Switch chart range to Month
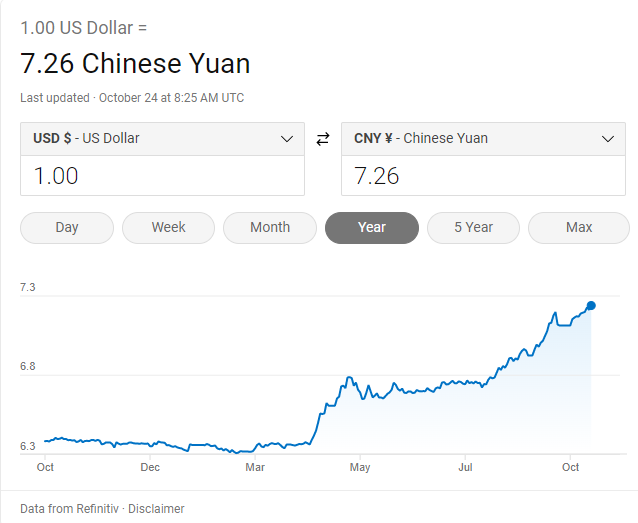The height and width of the screenshot is (523, 638). (270, 227)
